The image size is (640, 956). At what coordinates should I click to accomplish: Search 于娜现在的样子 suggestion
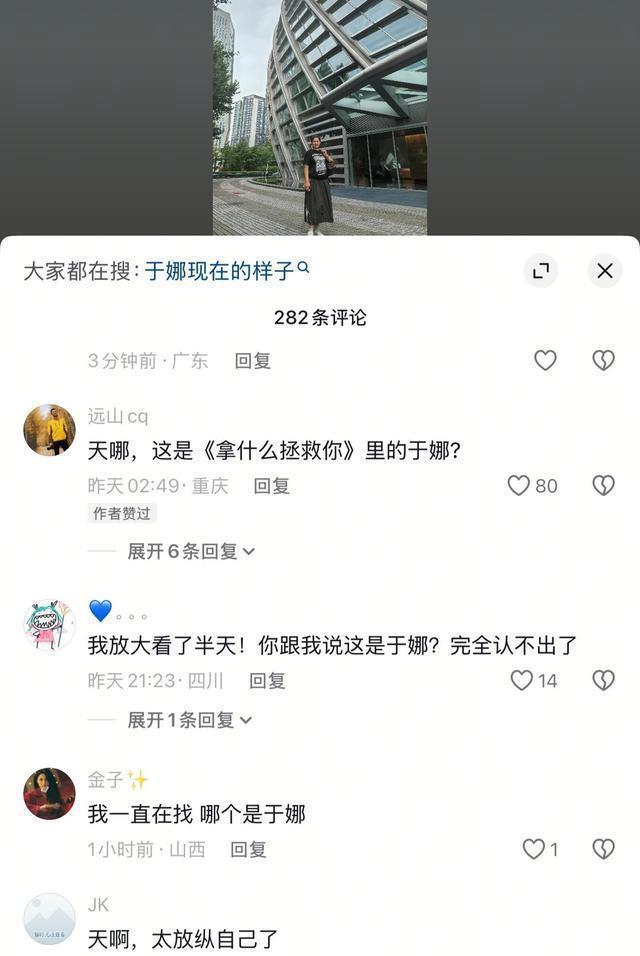228,271
